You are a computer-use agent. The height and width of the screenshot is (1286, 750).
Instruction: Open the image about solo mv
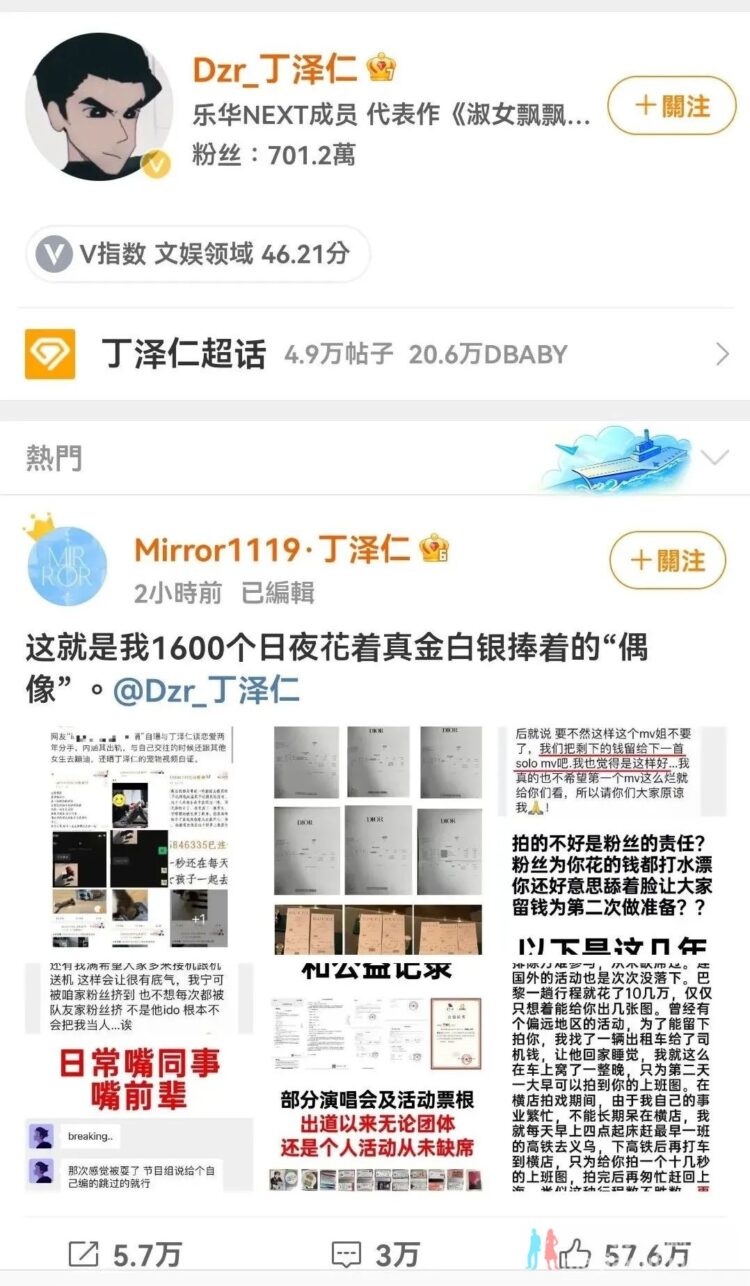(612, 839)
